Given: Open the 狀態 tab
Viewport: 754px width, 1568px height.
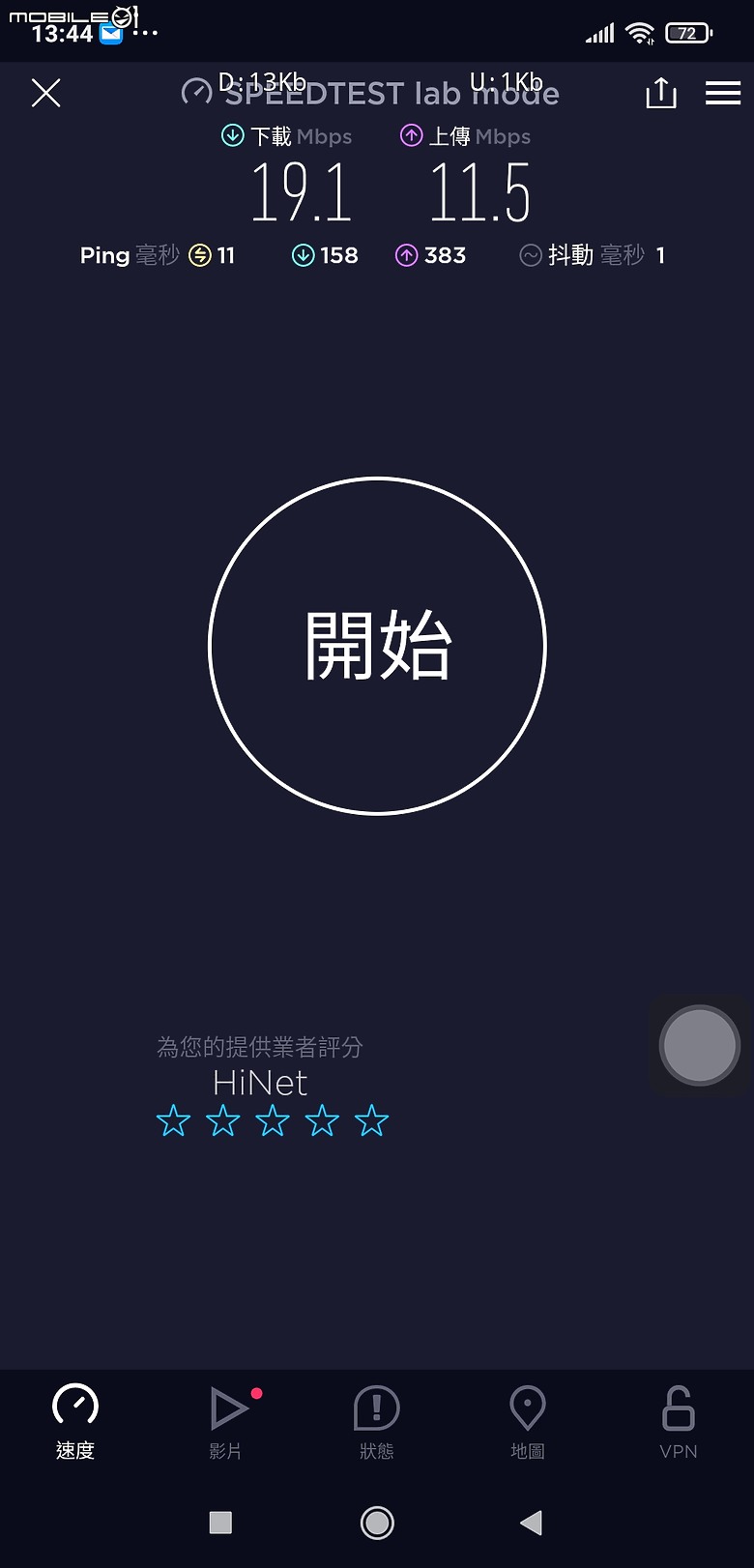Looking at the screenshot, I should coord(377,1421).
